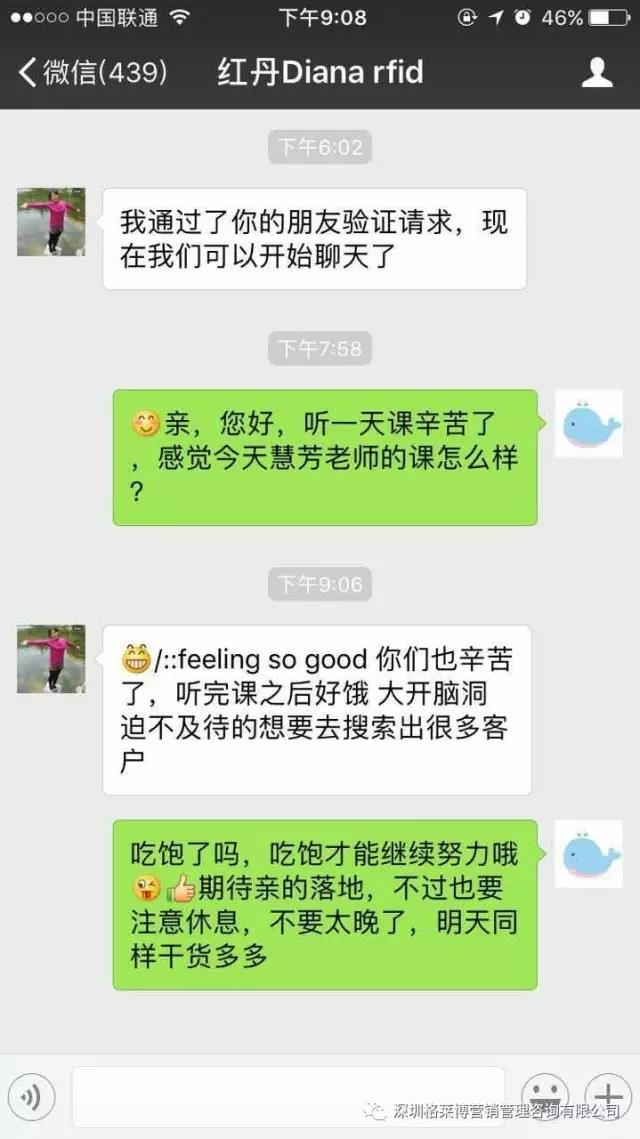The width and height of the screenshot is (640, 1139).
Task: Open the contact profile icon in header
Action: 597,72
